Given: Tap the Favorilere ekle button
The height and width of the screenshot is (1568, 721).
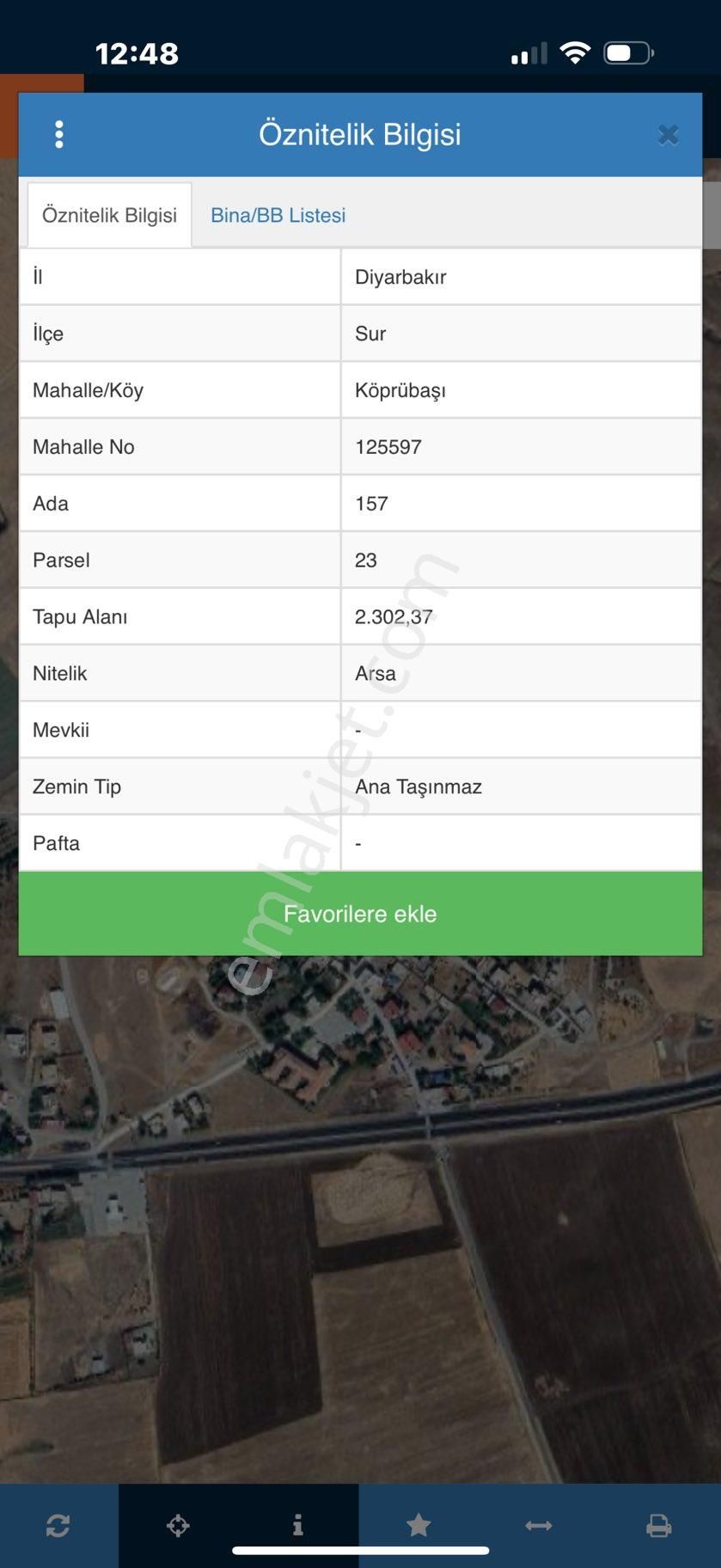Looking at the screenshot, I should pyautogui.click(x=360, y=913).
